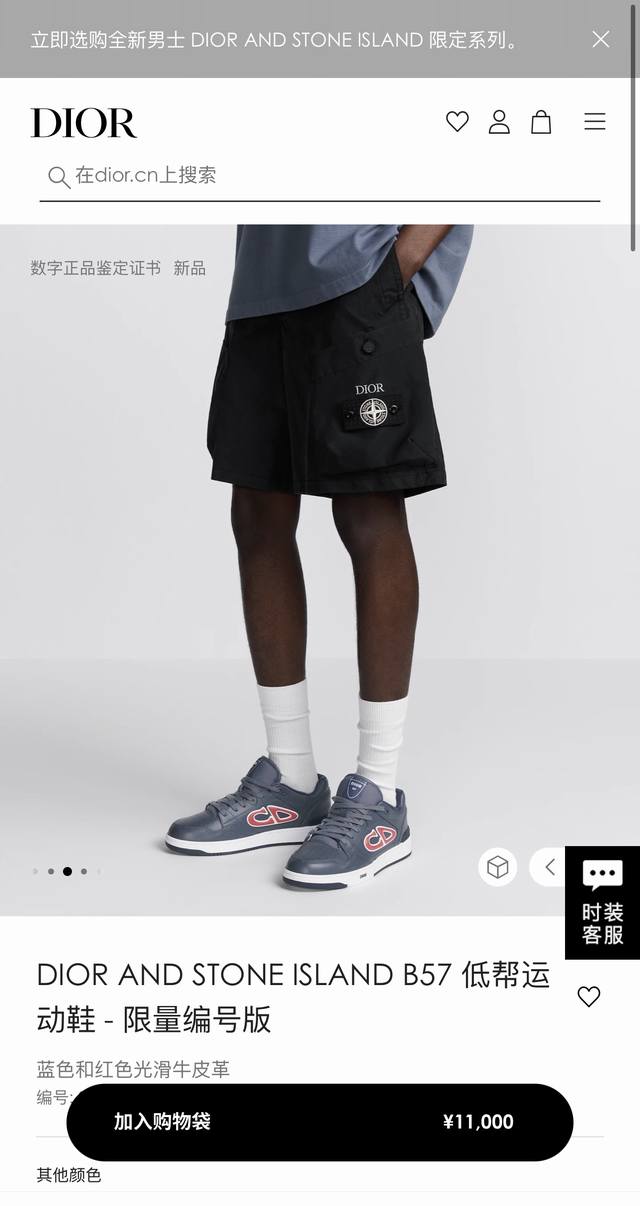
Task: Open 时装客服 chat support
Action: pos(602,903)
